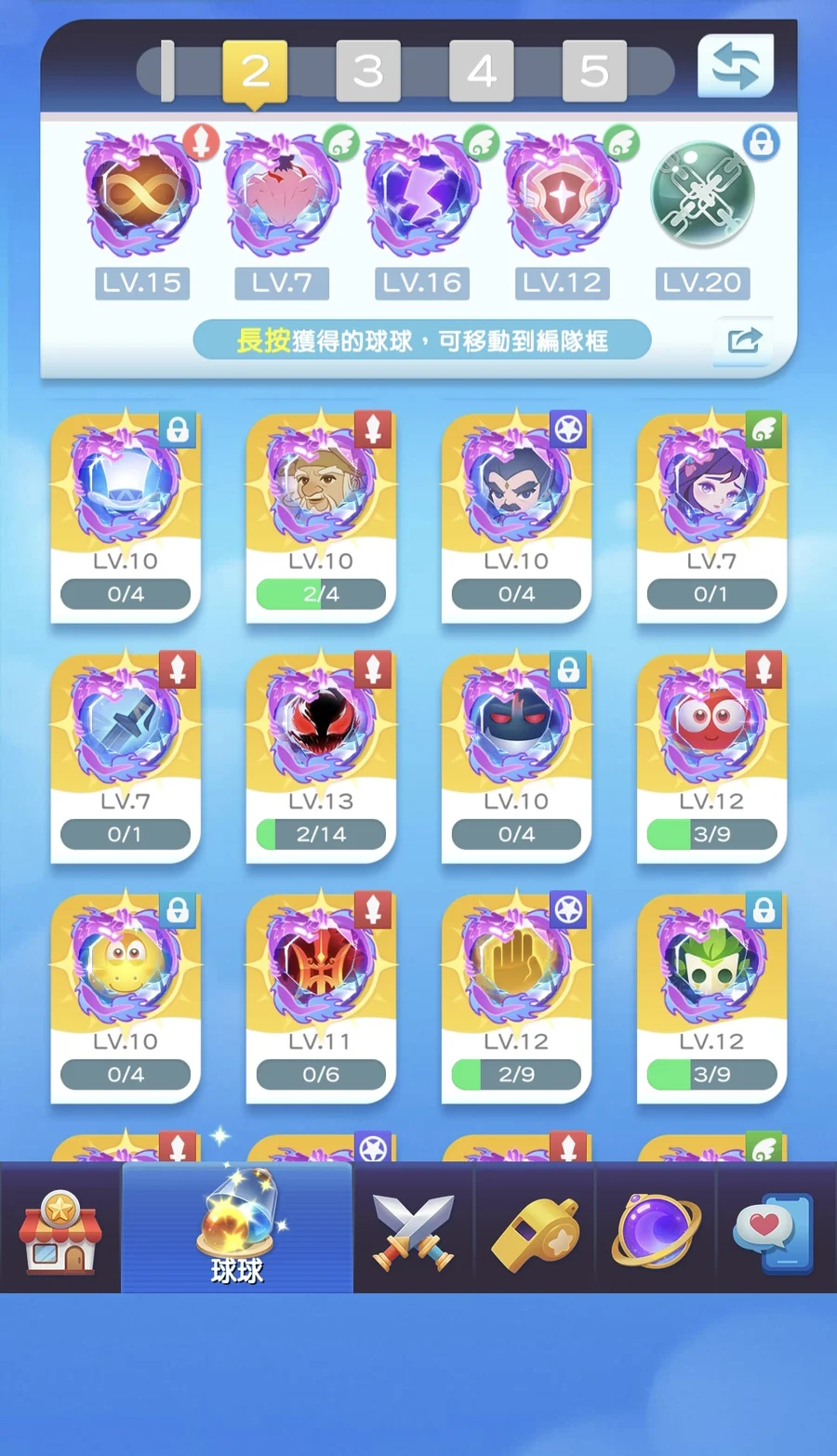Select the purple-haired girl ball LV.7
Viewport: 837px width, 1456px height.
[711, 517]
